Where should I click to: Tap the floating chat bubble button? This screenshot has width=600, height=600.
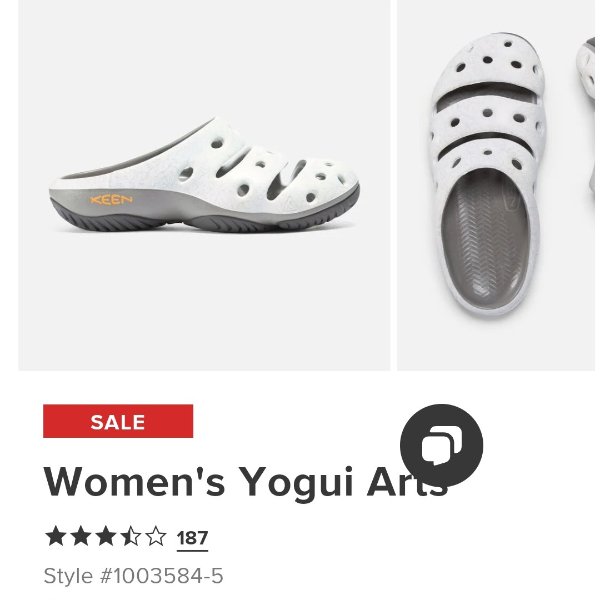441,446
